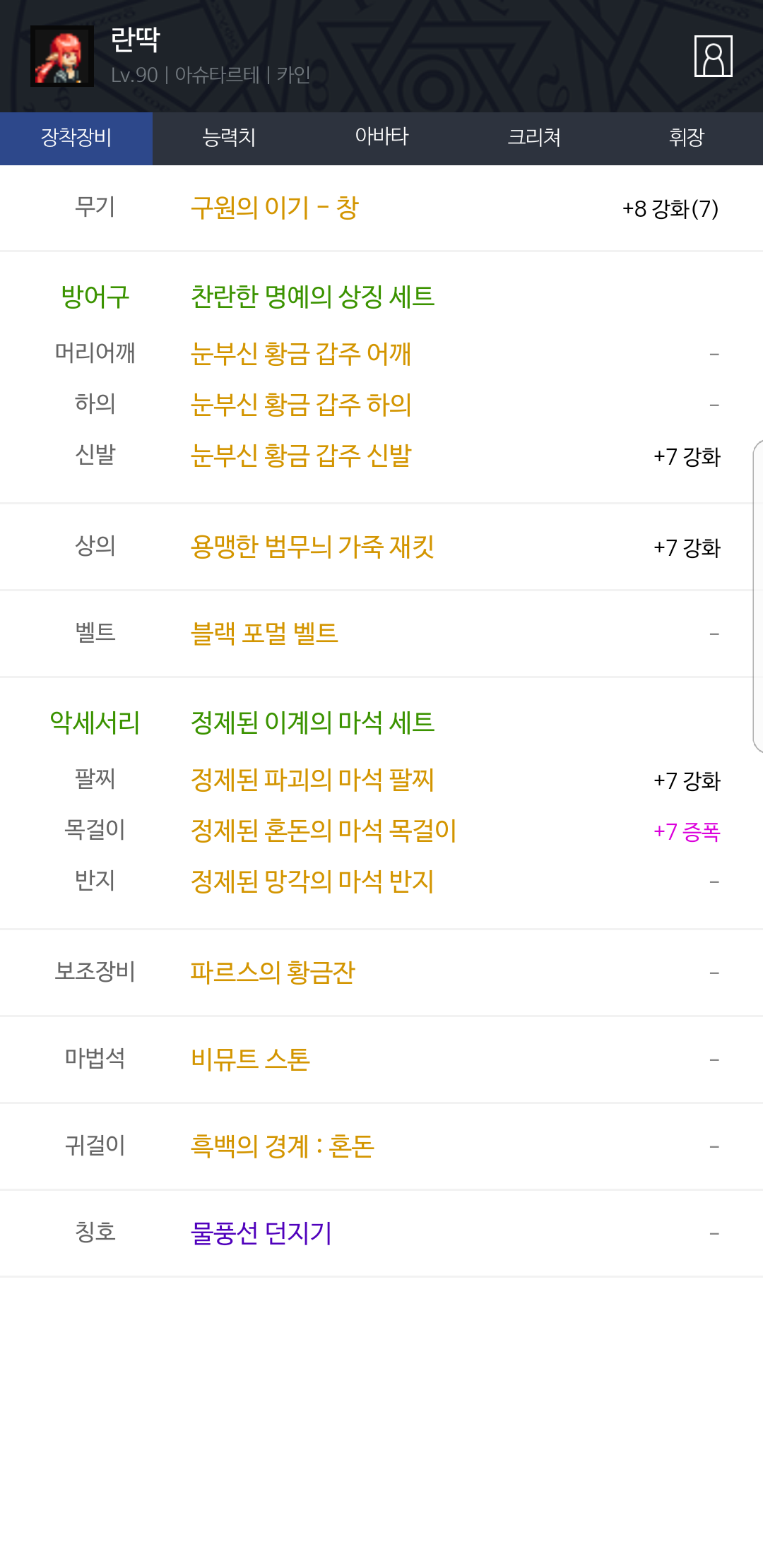
Task: Open the 정제된 이계의 마석 세트 link
Action: 312,723
